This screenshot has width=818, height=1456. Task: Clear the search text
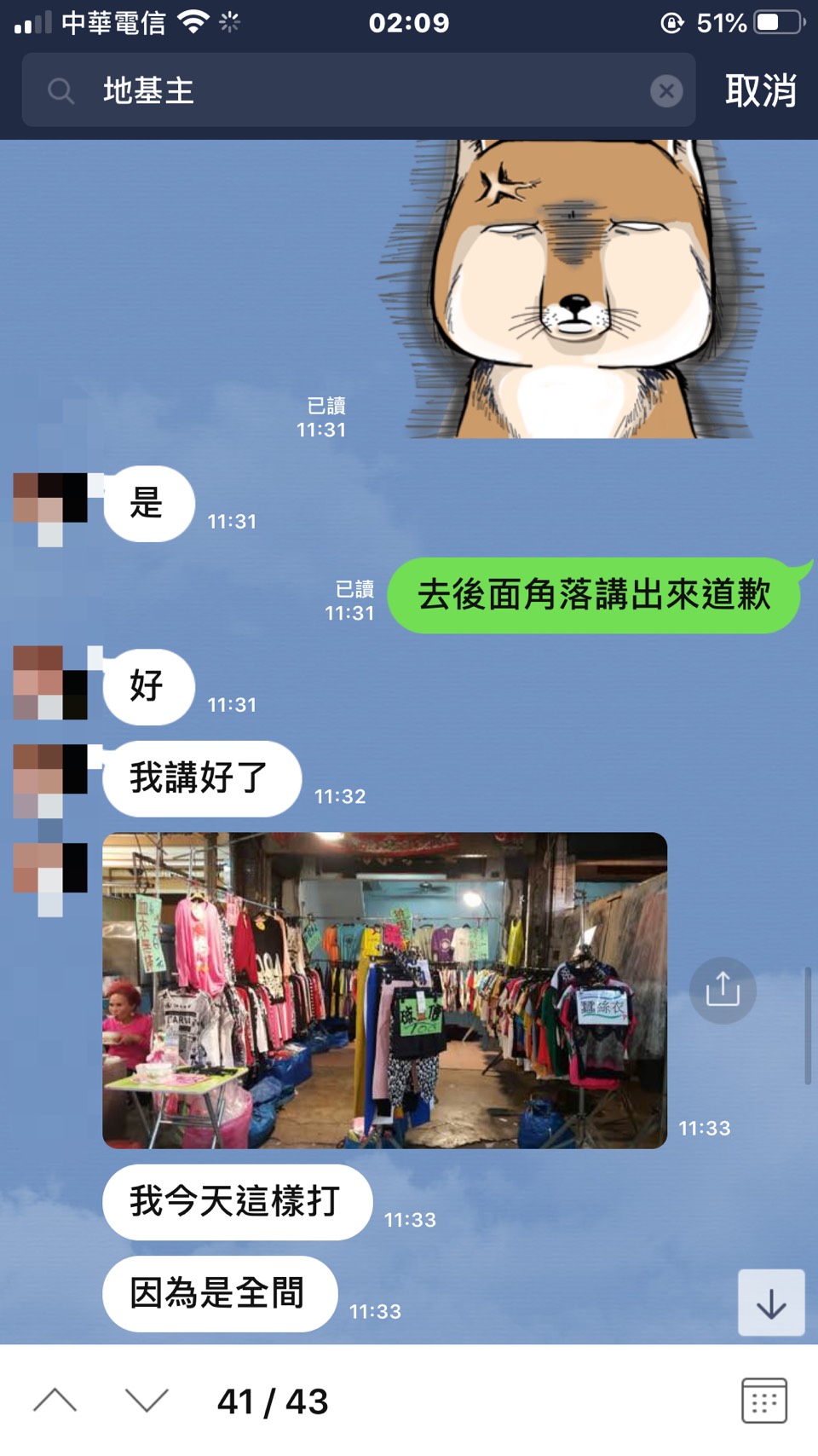pyautogui.click(x=666, y=90)
